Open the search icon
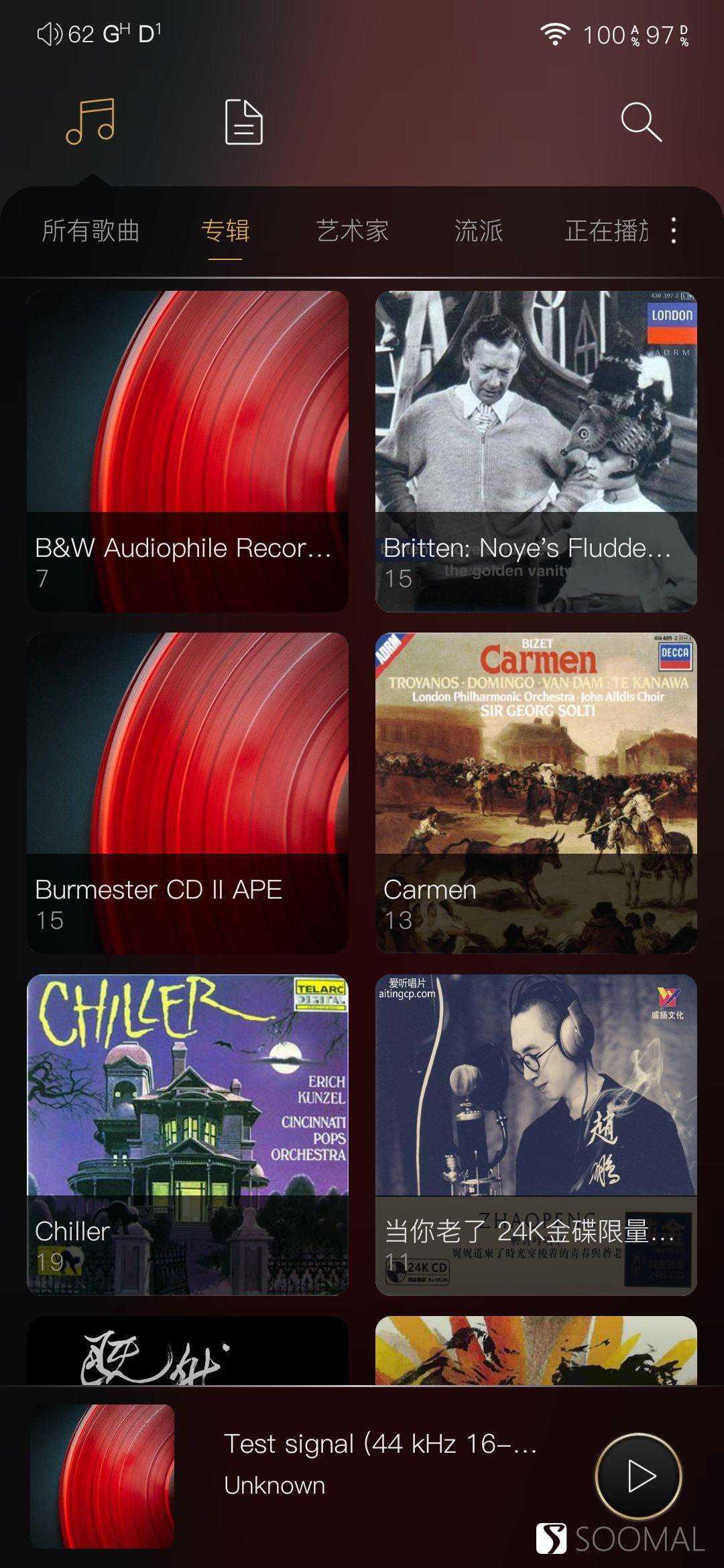Viewport: 724px width, 1568px height. 641,123
